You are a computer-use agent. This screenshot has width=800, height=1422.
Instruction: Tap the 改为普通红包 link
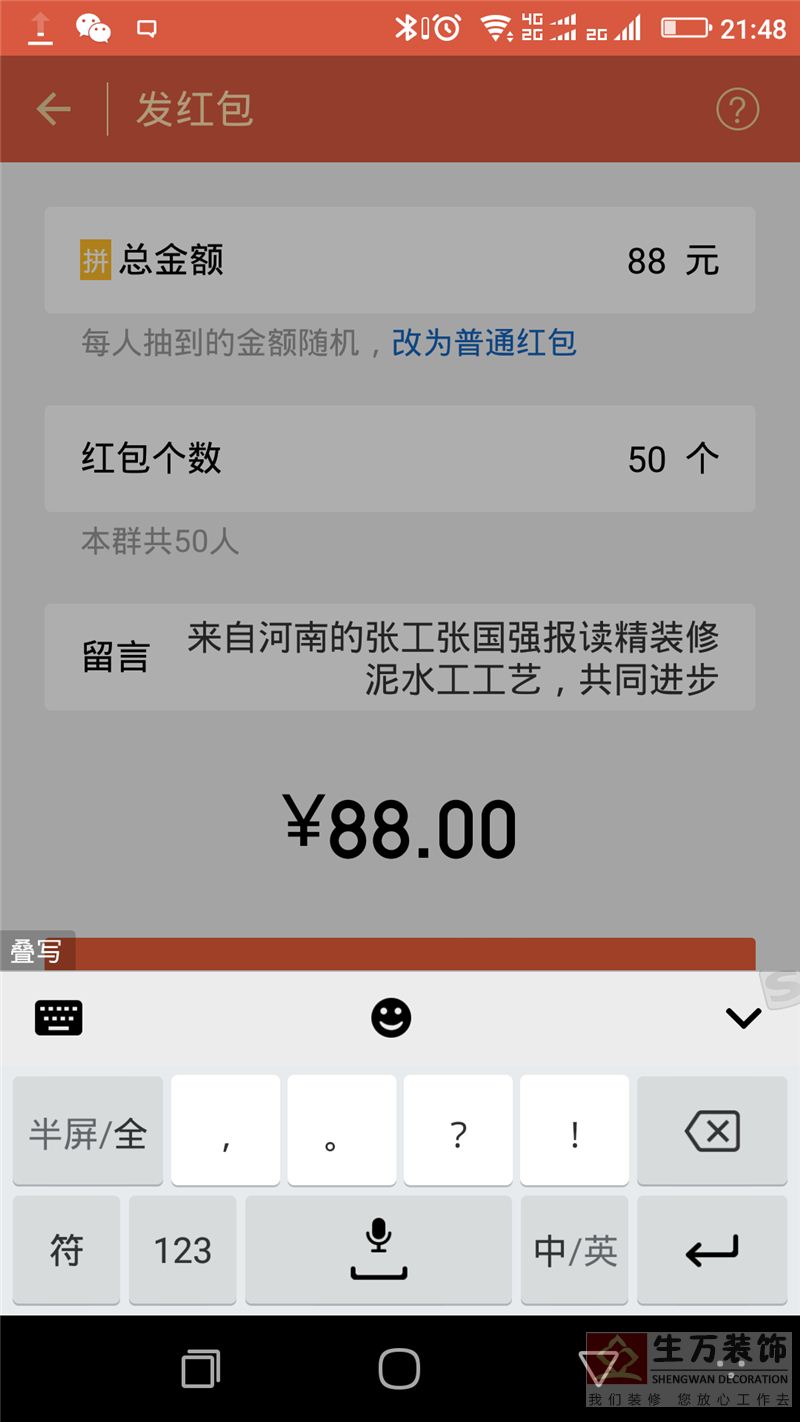coord(484,343)
